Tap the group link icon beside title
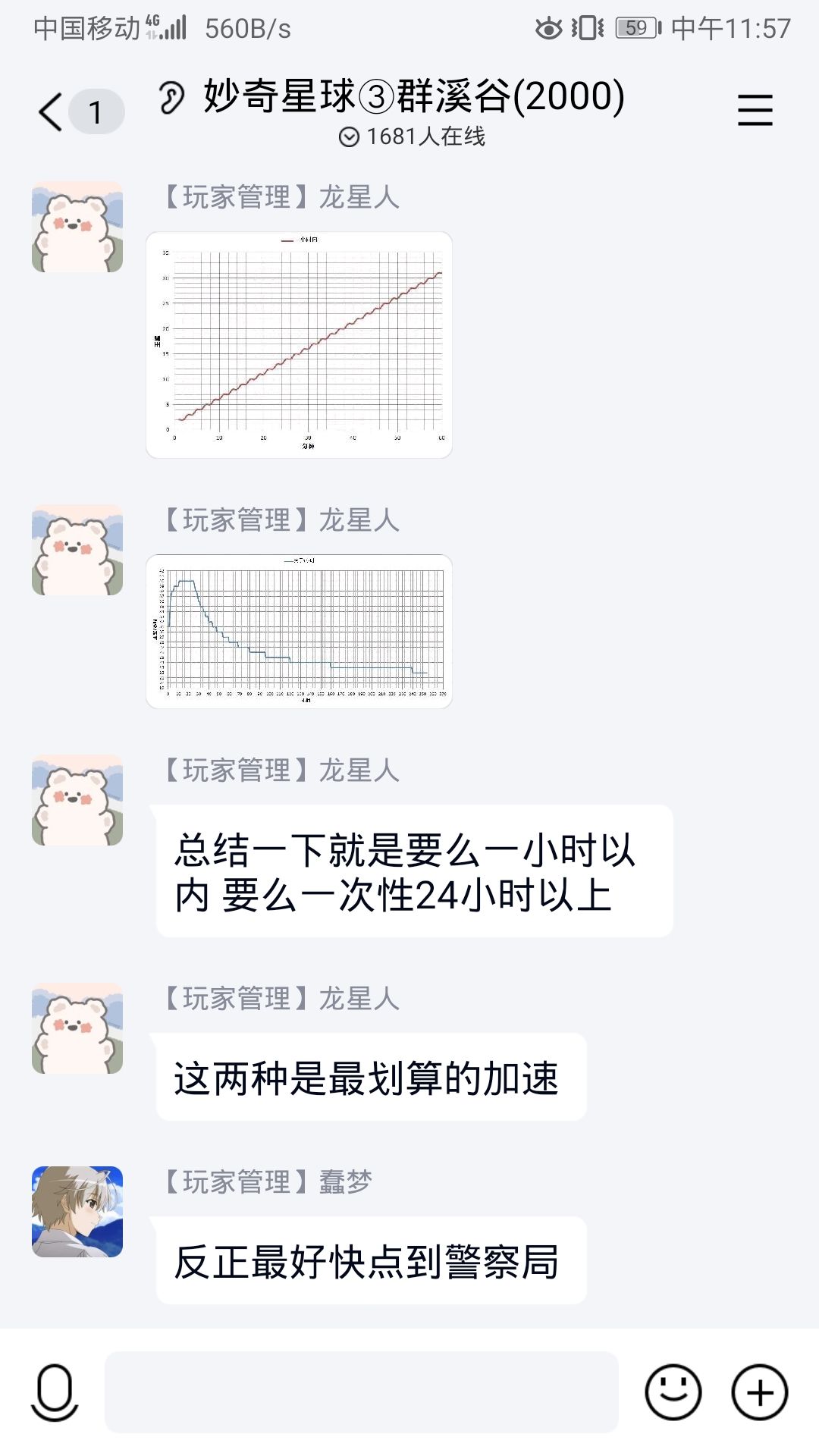Viewport: 819px width, 1456px height. [173, 99]
